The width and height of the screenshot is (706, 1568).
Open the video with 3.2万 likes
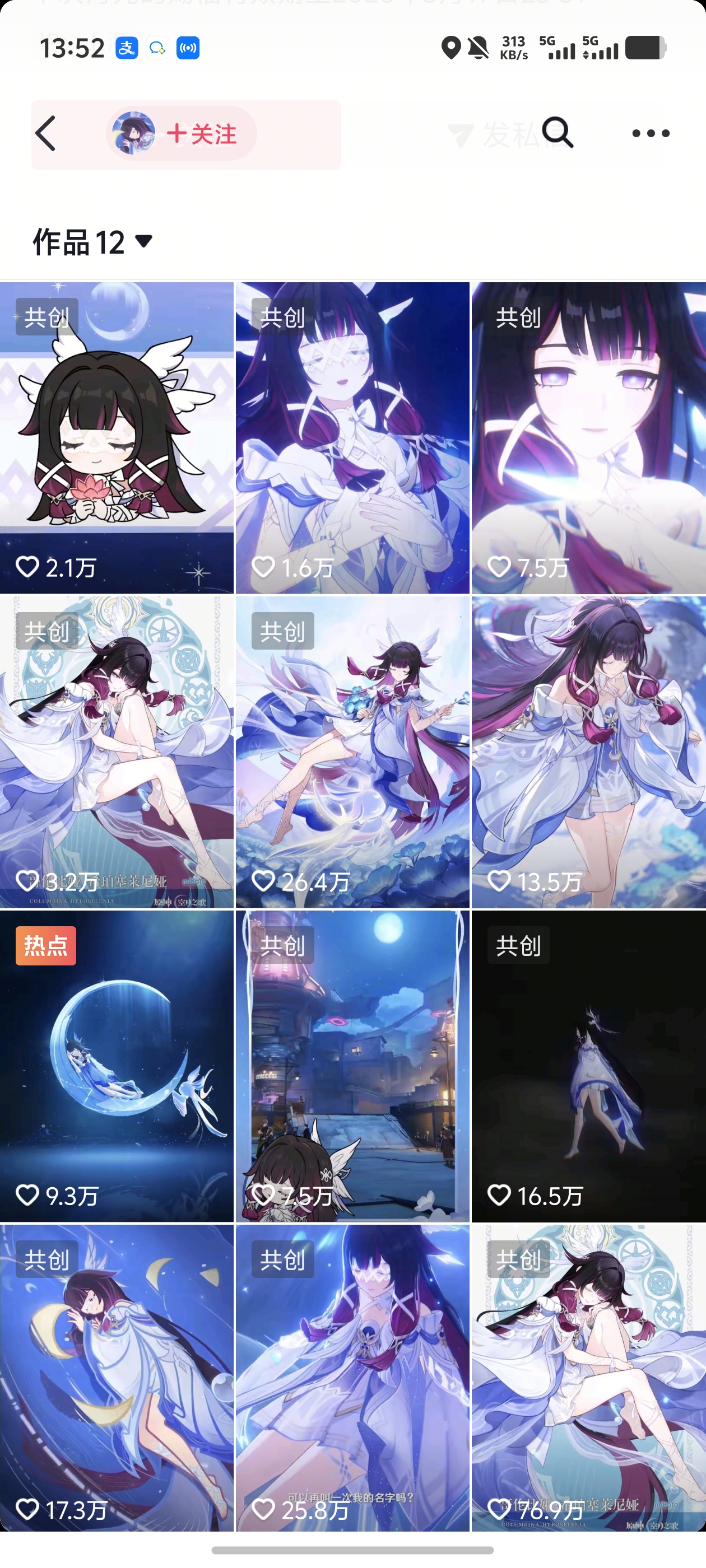[x=117, y=751]
